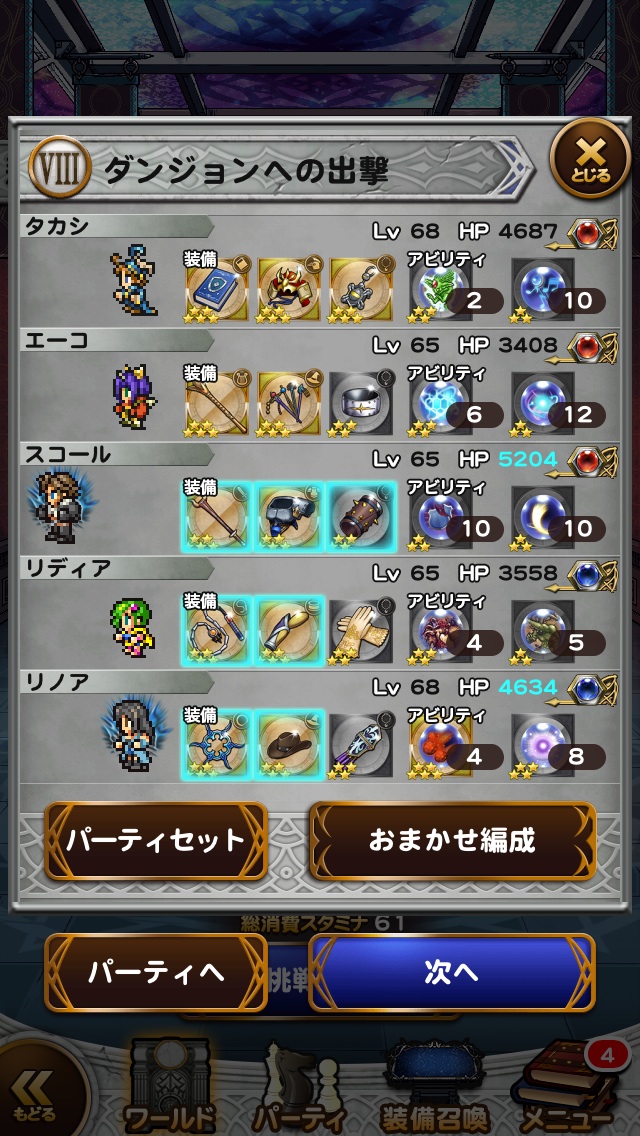The image size is (640, 1136).
Task: Close the dungeon sortie dialog with とじる
Action: coord(590,158)
